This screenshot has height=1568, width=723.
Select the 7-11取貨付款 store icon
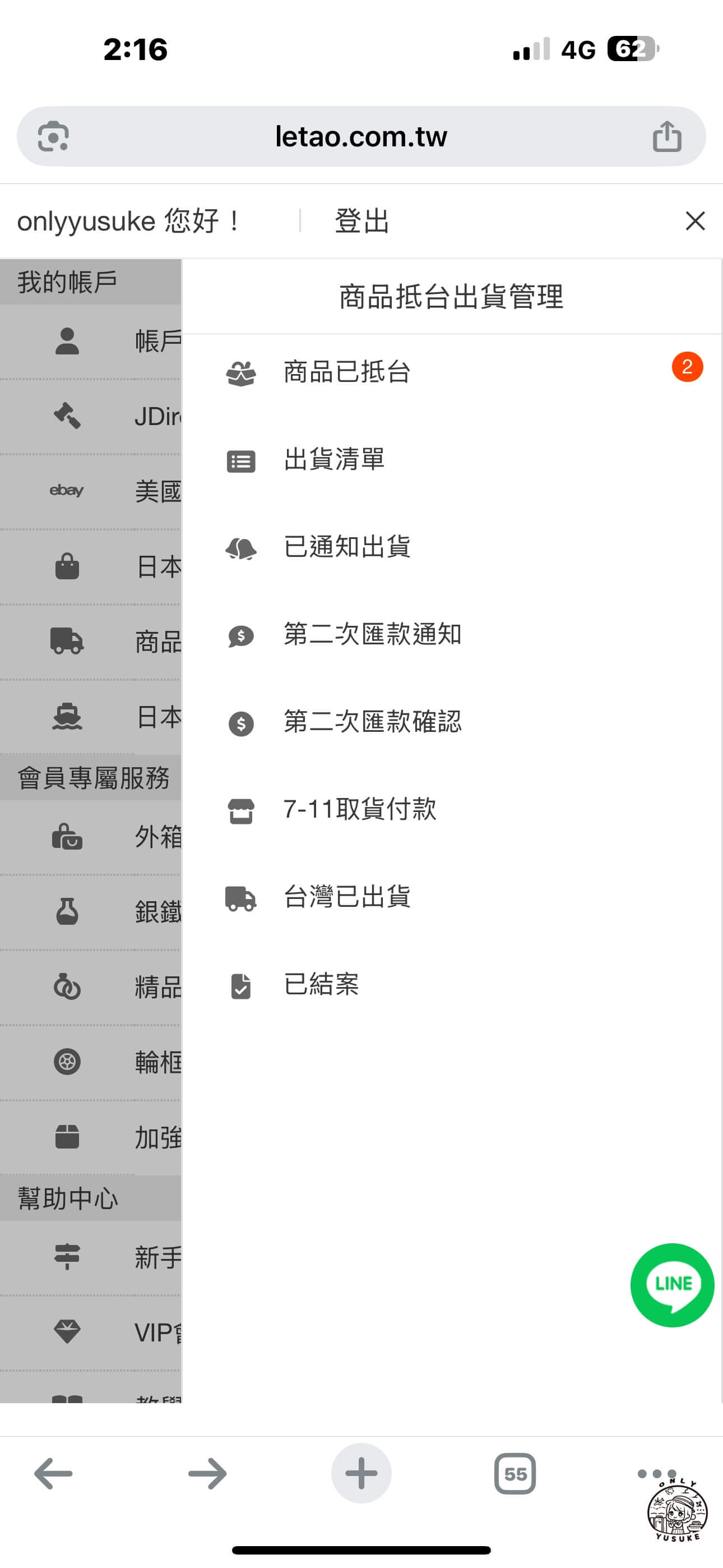pos(241,810)
